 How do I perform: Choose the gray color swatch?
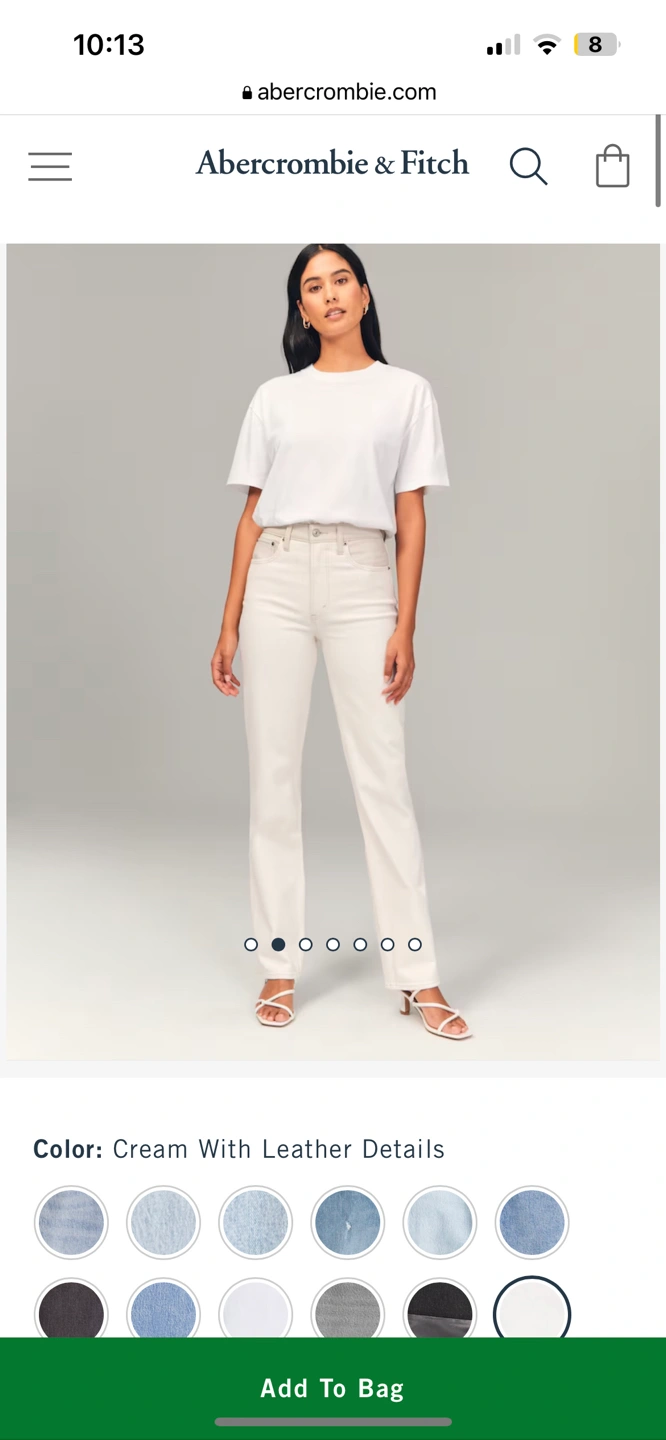point(347,1312)
